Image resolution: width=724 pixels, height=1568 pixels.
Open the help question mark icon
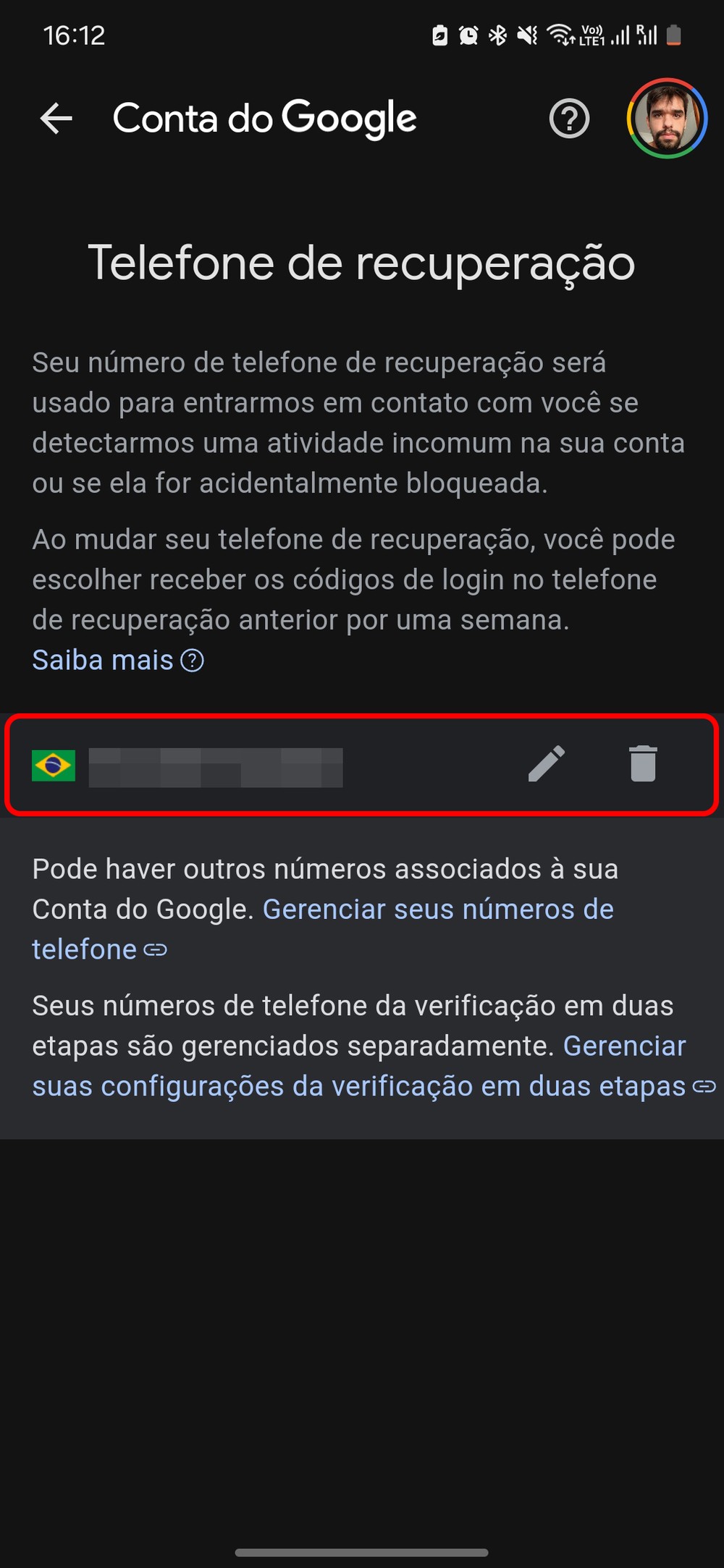click(569, 119)
